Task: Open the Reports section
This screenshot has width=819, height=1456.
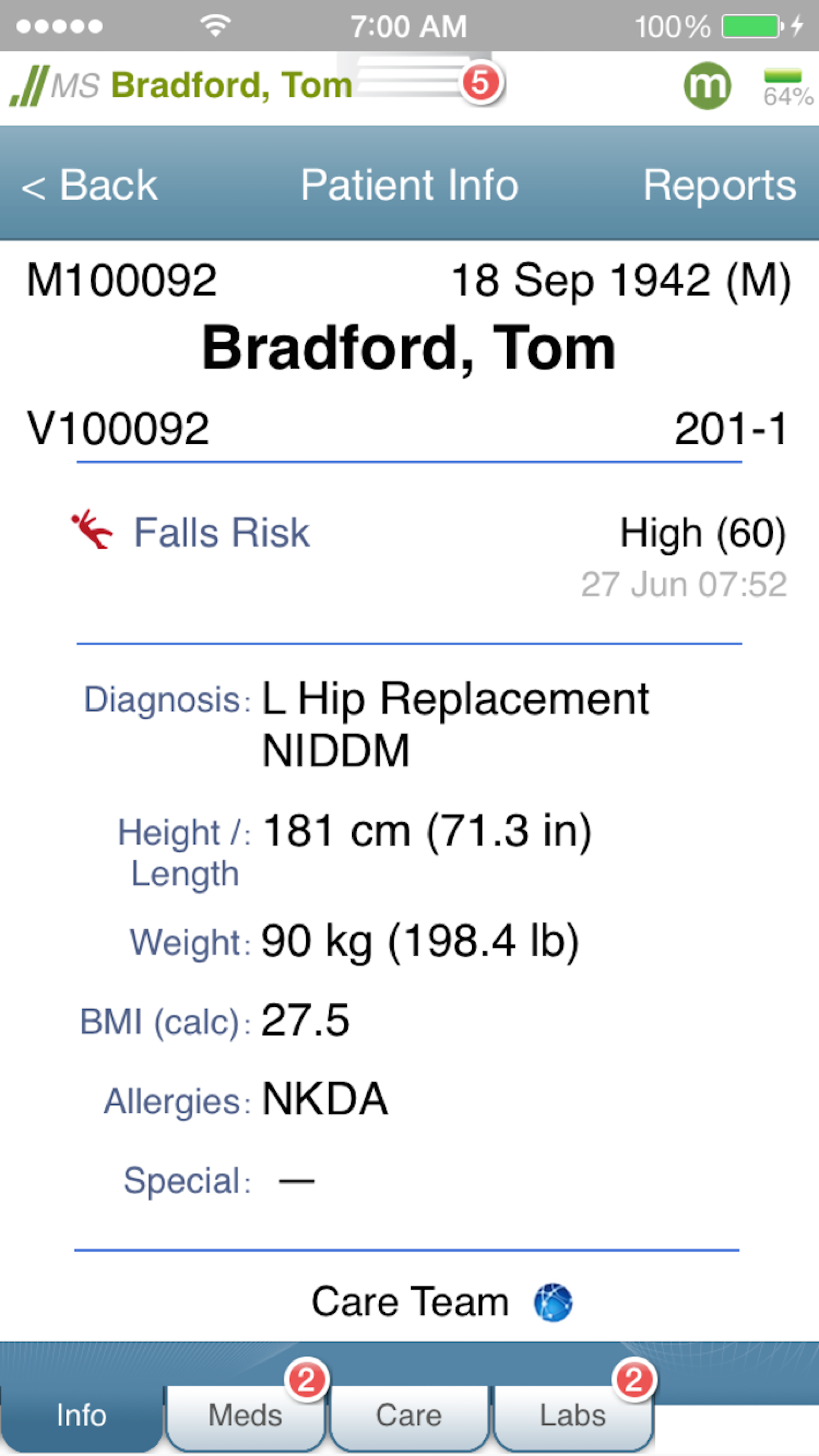Action: click(719, 185)
